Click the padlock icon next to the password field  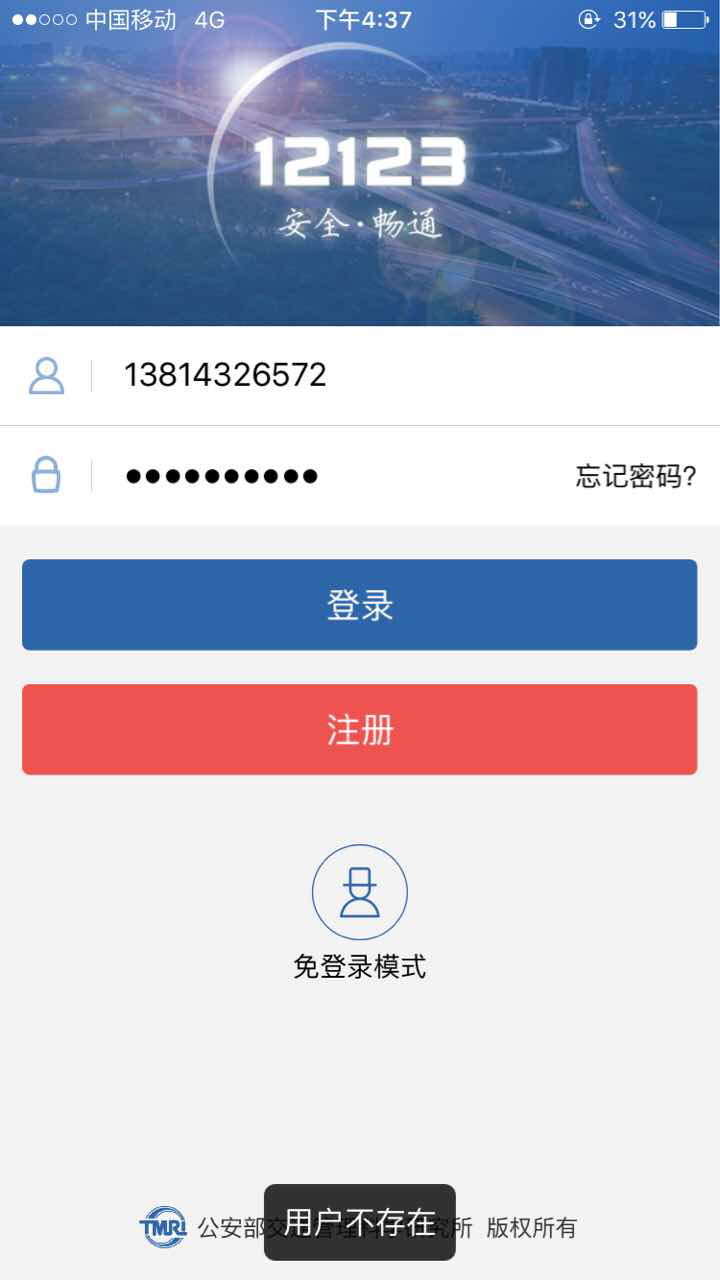point(46,474)
